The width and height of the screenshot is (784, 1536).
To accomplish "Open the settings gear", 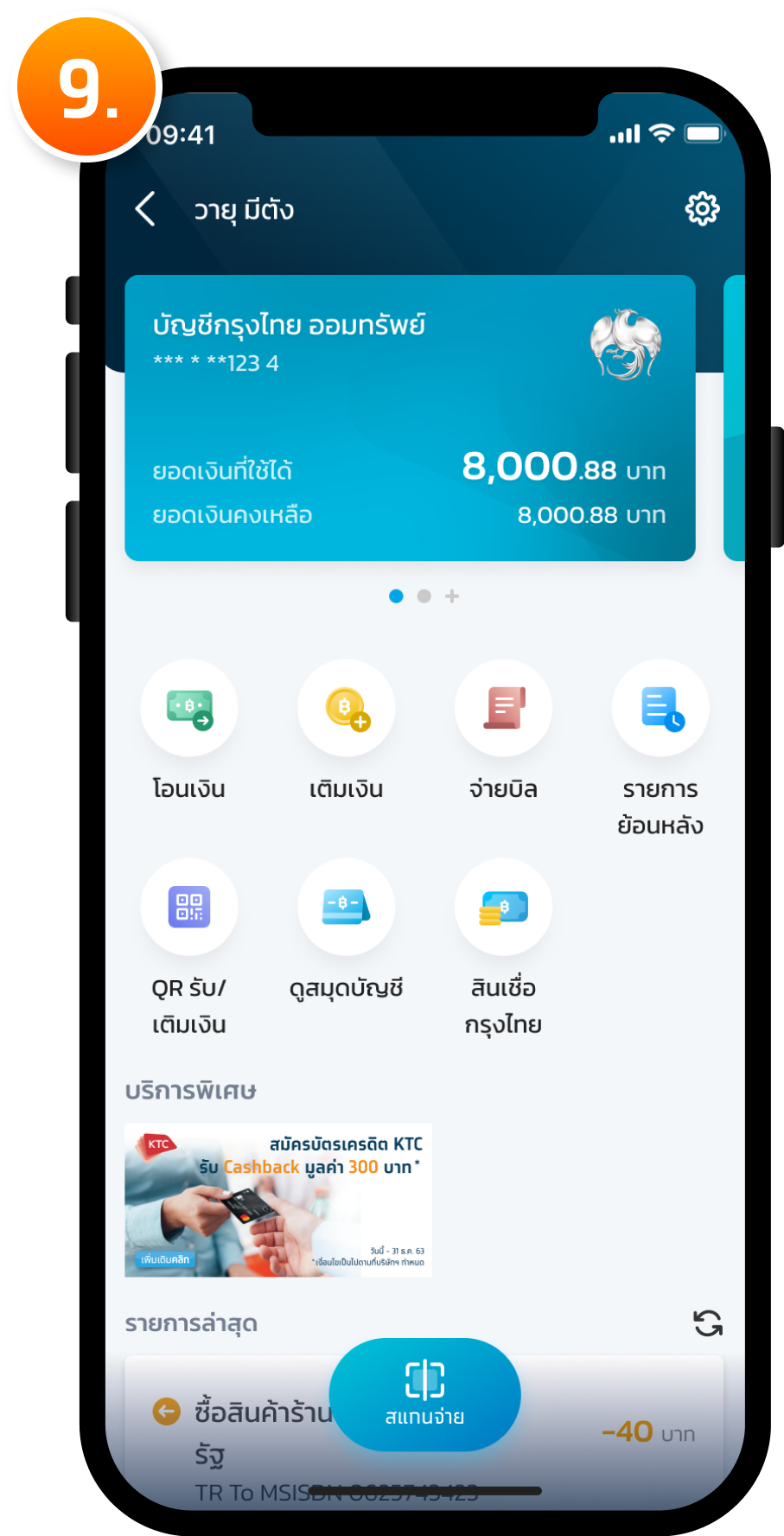I will click(x=702, y=209).
